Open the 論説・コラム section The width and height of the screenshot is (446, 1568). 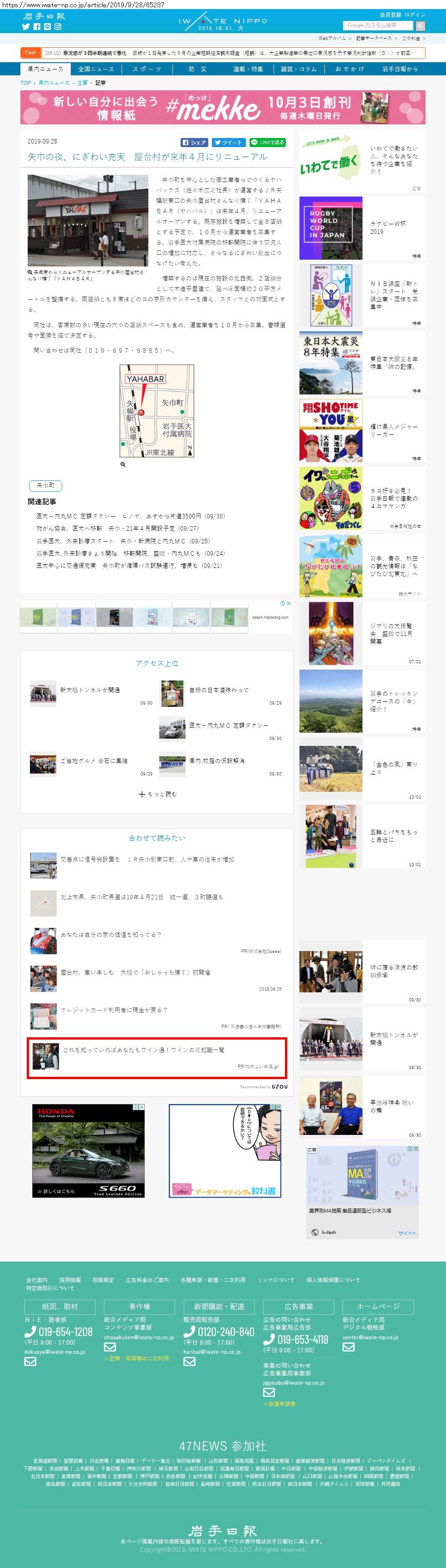(298, 69)
